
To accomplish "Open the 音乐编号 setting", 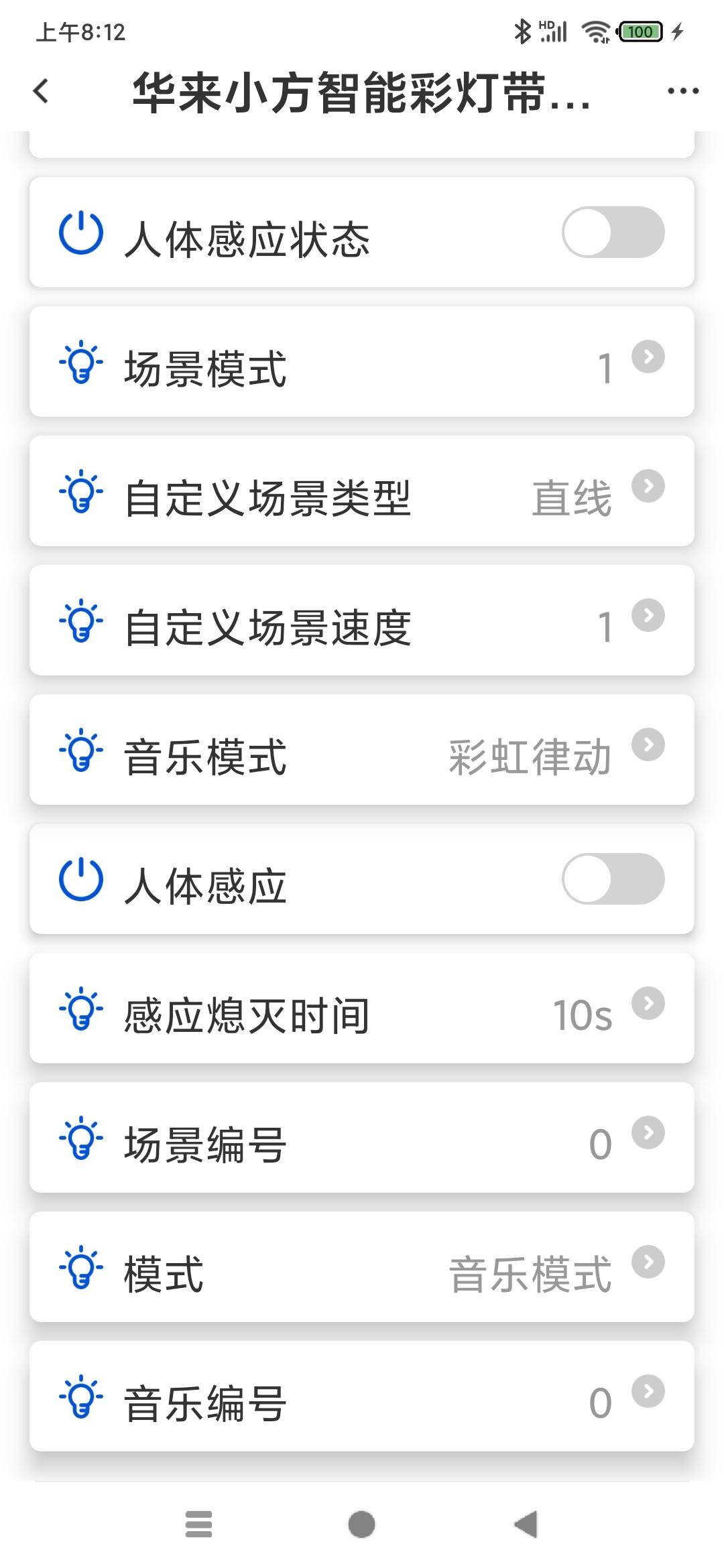I will (362, 1396).
